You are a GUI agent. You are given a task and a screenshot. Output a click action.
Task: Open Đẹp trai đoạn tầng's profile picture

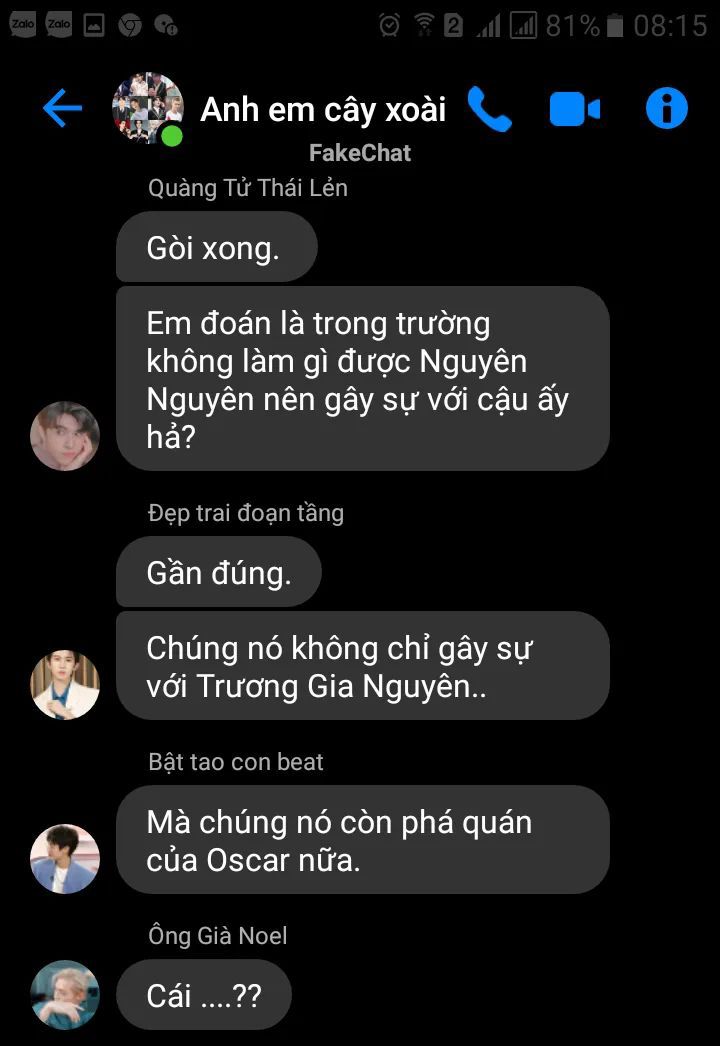65,685
